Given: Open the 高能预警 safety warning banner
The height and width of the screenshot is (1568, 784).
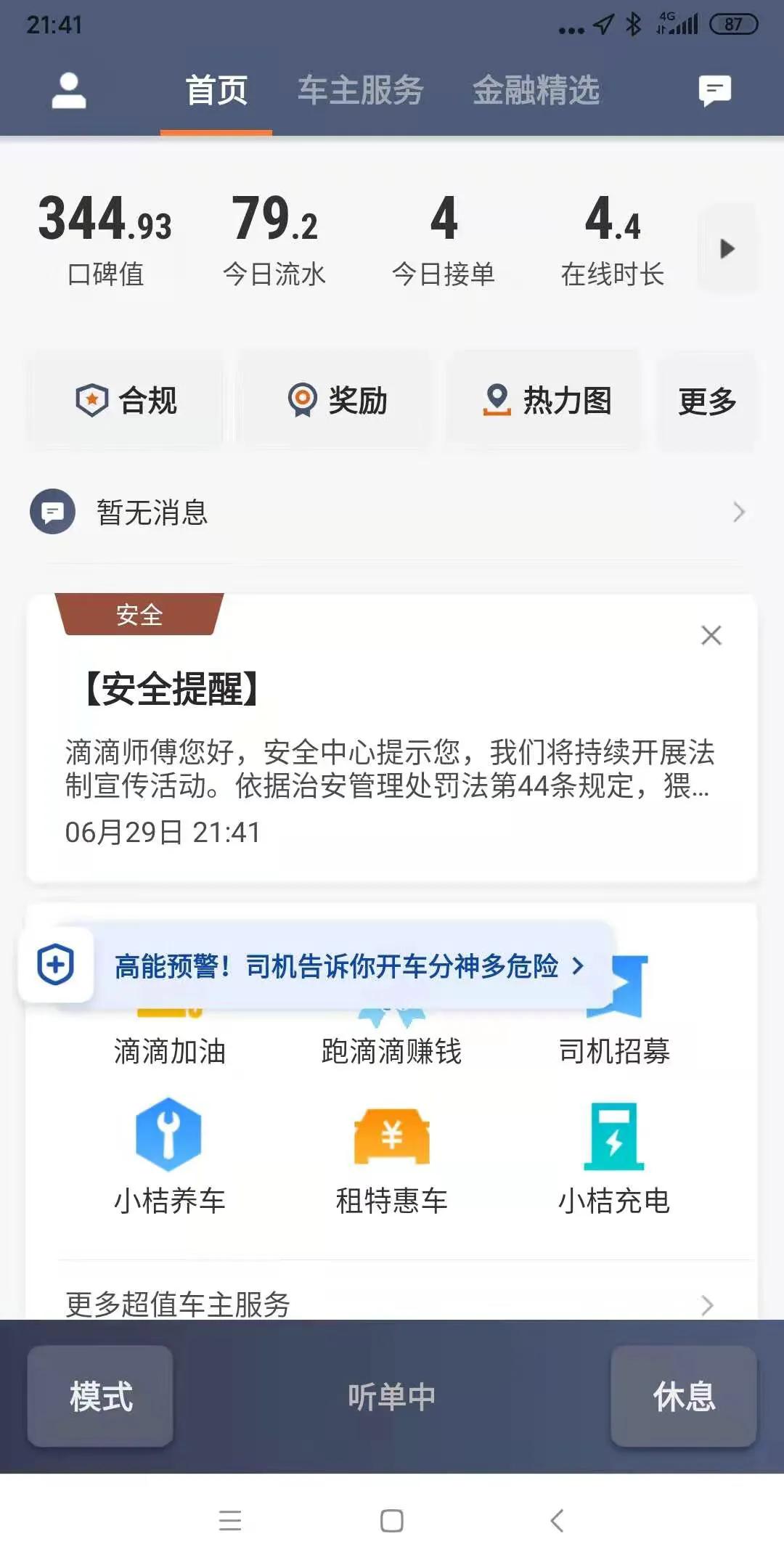Looking at the screenshot, I should tap(341, 965).
